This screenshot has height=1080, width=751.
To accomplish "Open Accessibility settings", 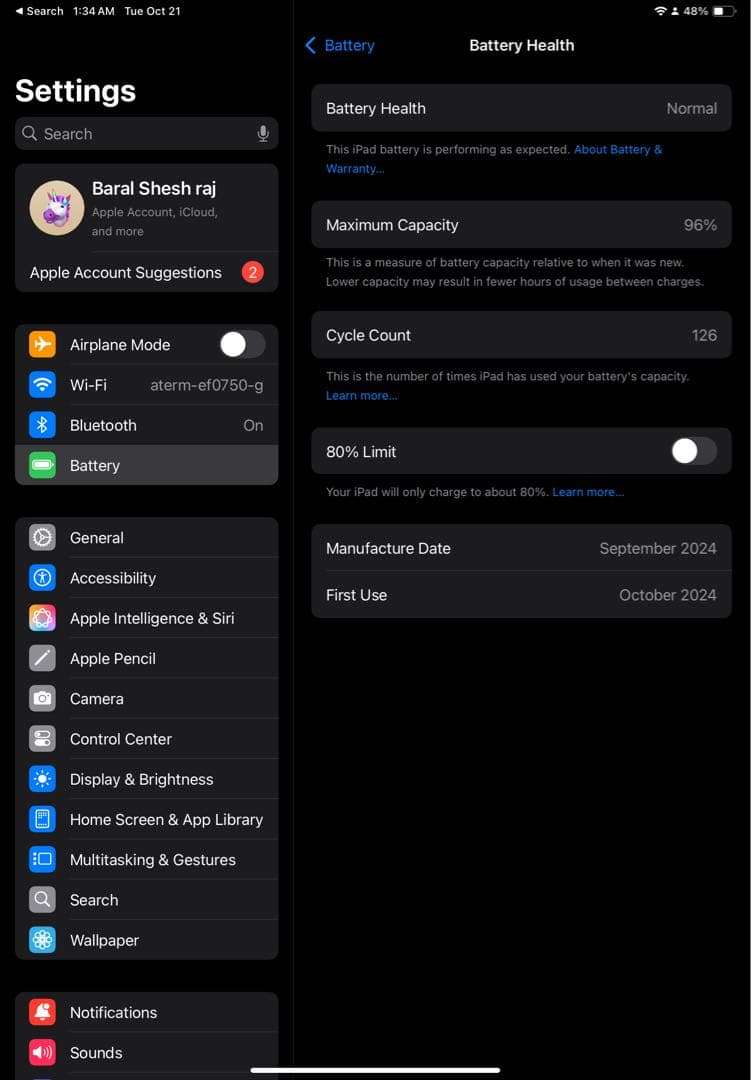I will coord(146,578).
